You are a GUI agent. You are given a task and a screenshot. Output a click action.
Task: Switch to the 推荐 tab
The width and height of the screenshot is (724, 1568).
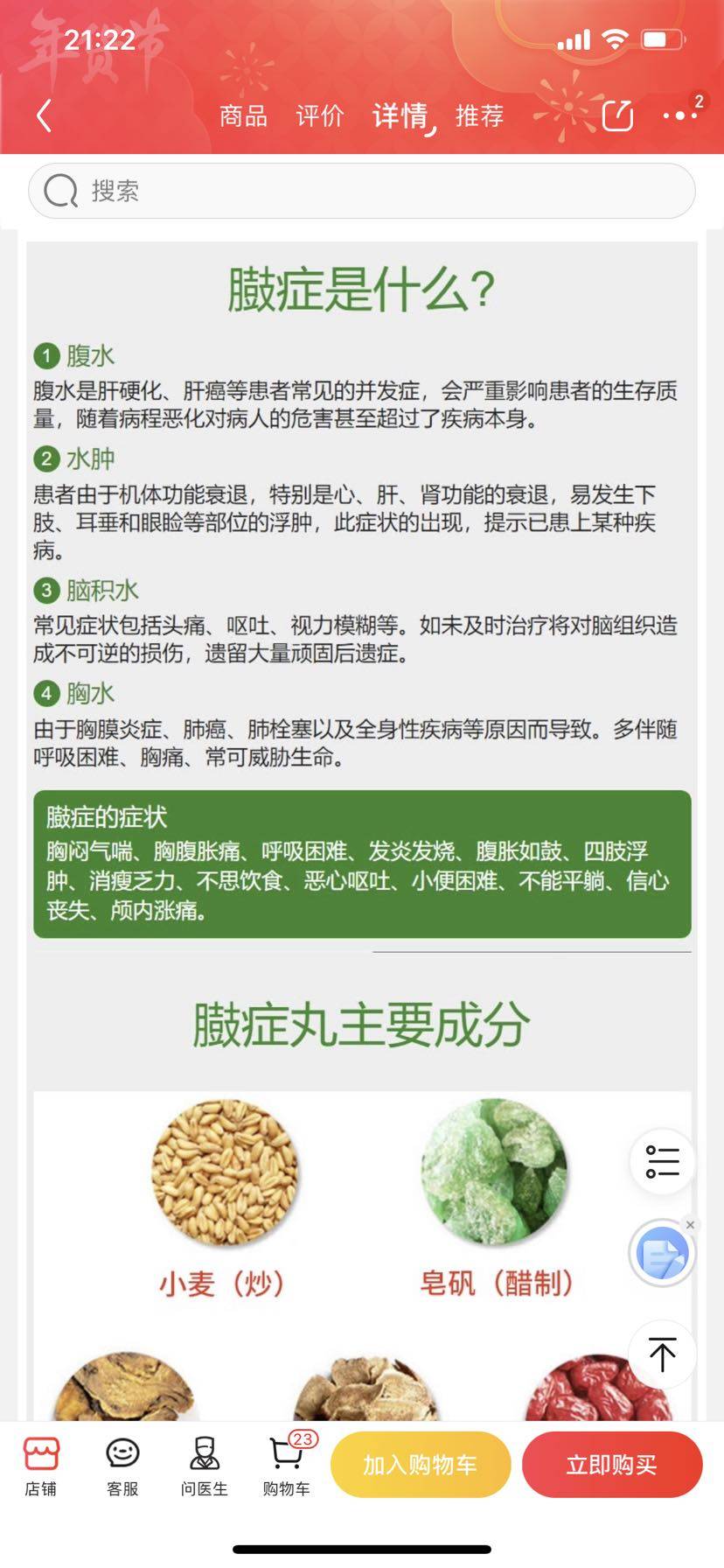pyautogui.click(x=479, y=115)
